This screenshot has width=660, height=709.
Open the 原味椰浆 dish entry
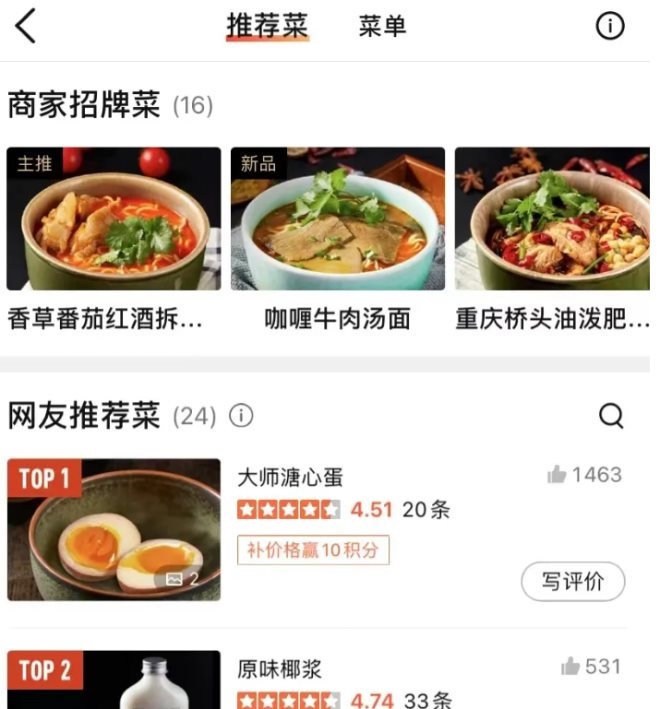[x=280, y=670]
